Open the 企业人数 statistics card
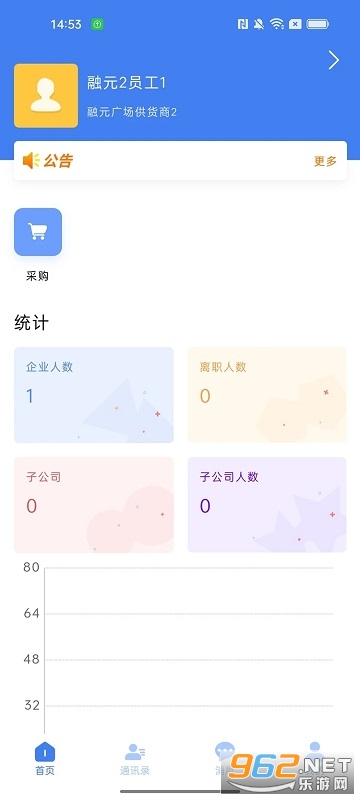The width and height of the screenshot is (360, 800). pyautogui.click(x=94, y=395)
